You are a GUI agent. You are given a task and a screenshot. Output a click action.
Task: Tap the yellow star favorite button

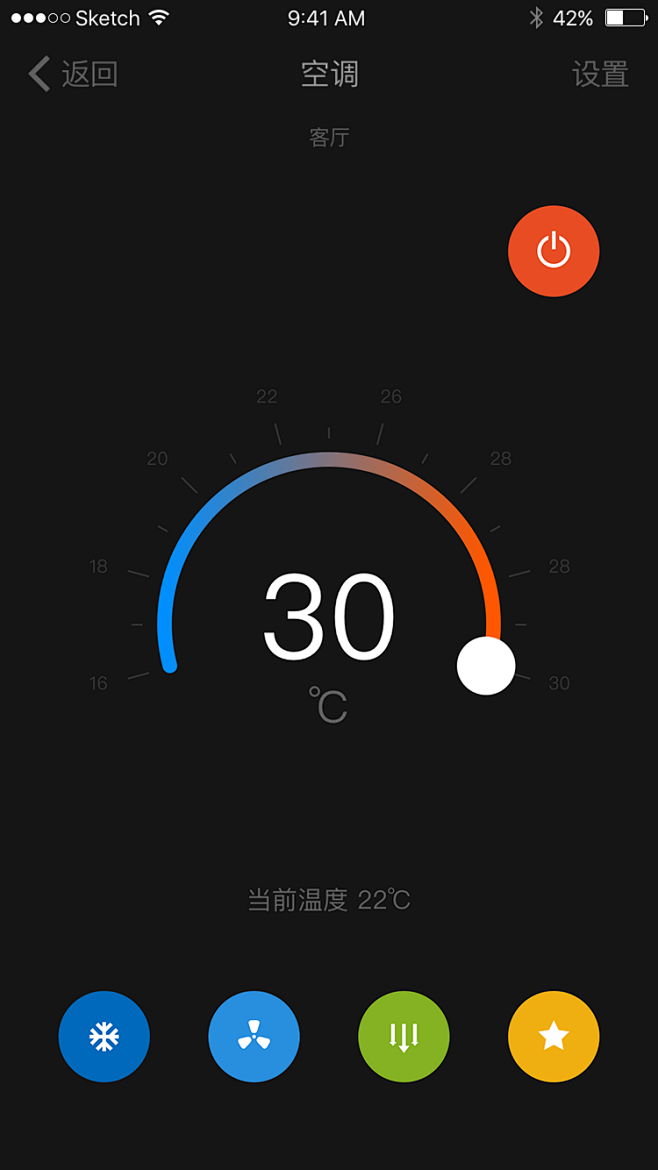(554, 1036)
